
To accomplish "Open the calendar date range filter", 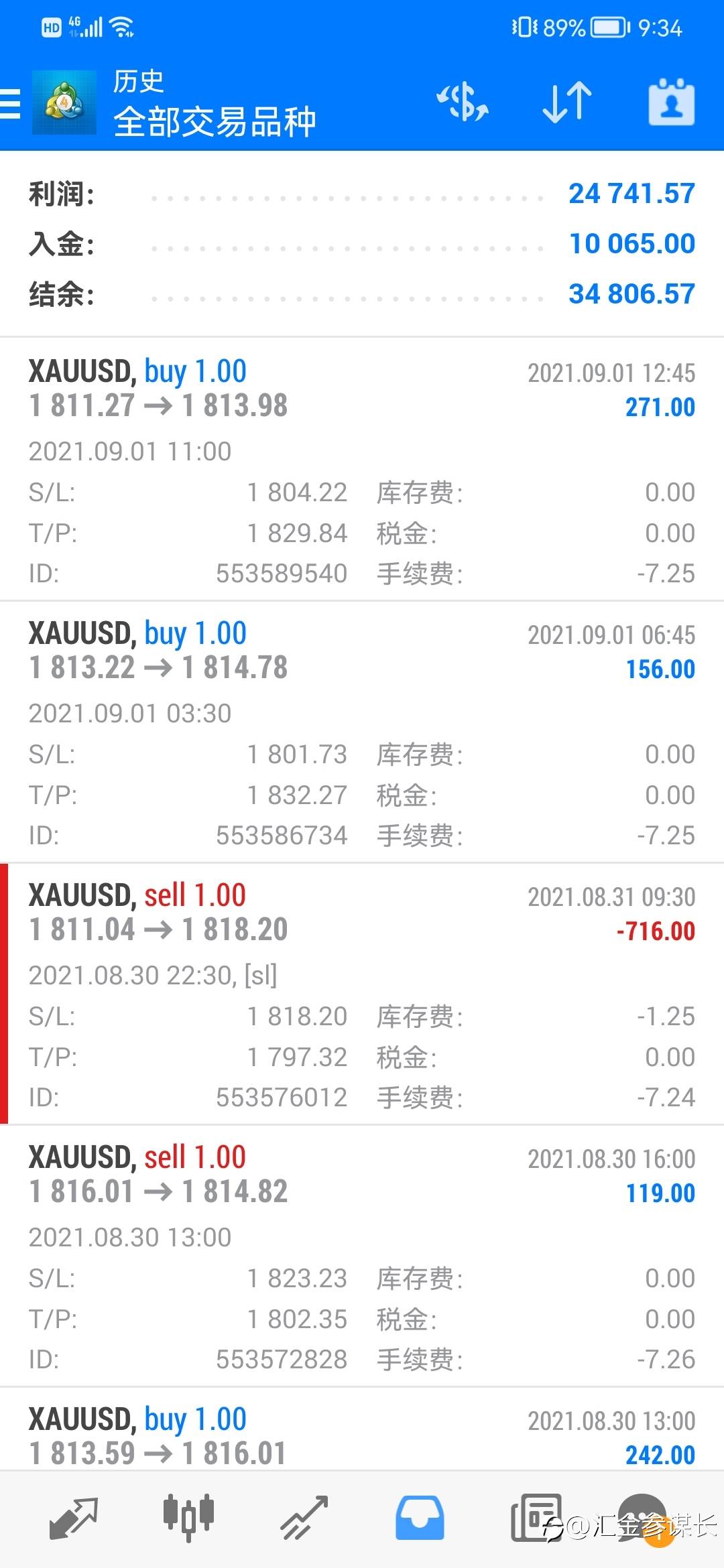I will click(671, 103).
